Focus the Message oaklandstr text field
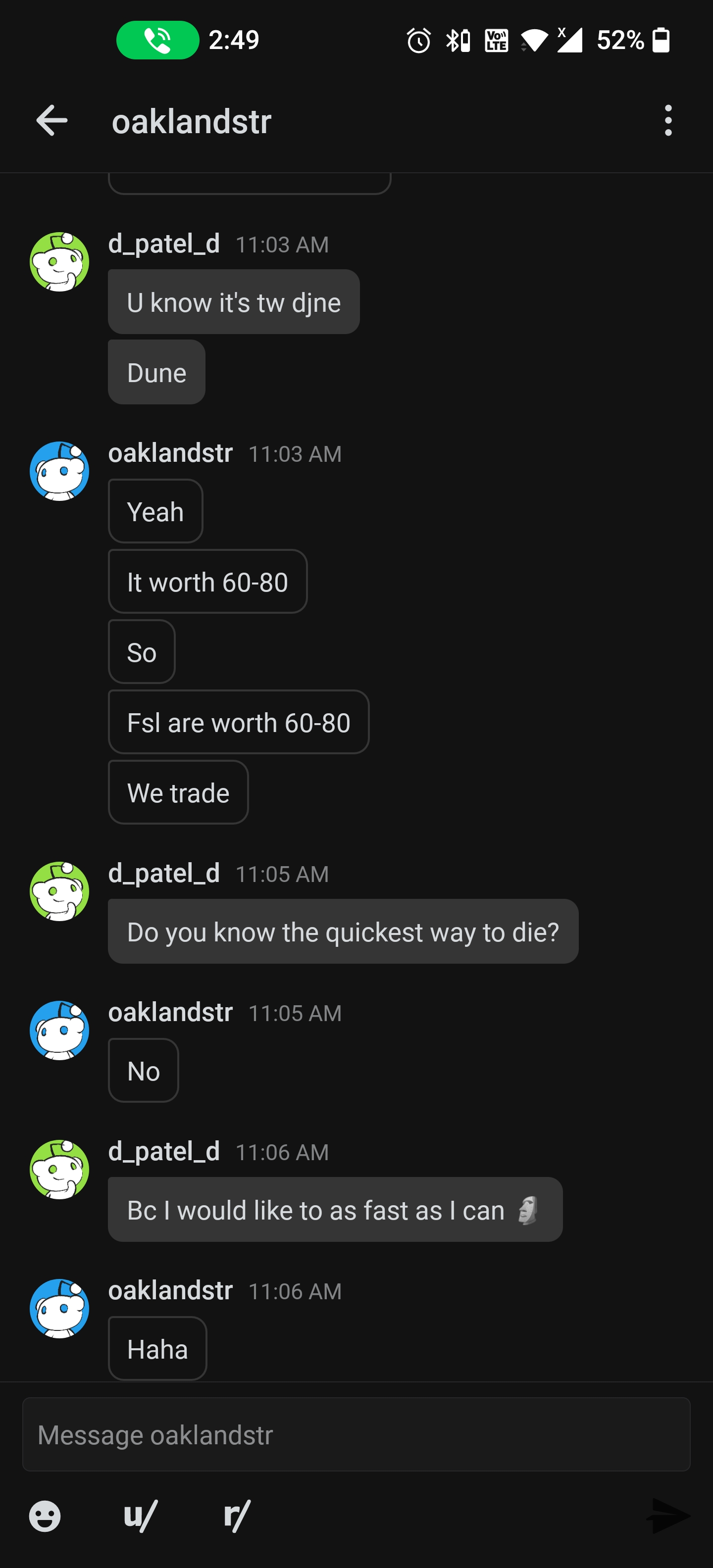This screenshot has width=713, height=1568. (356, 1434)
